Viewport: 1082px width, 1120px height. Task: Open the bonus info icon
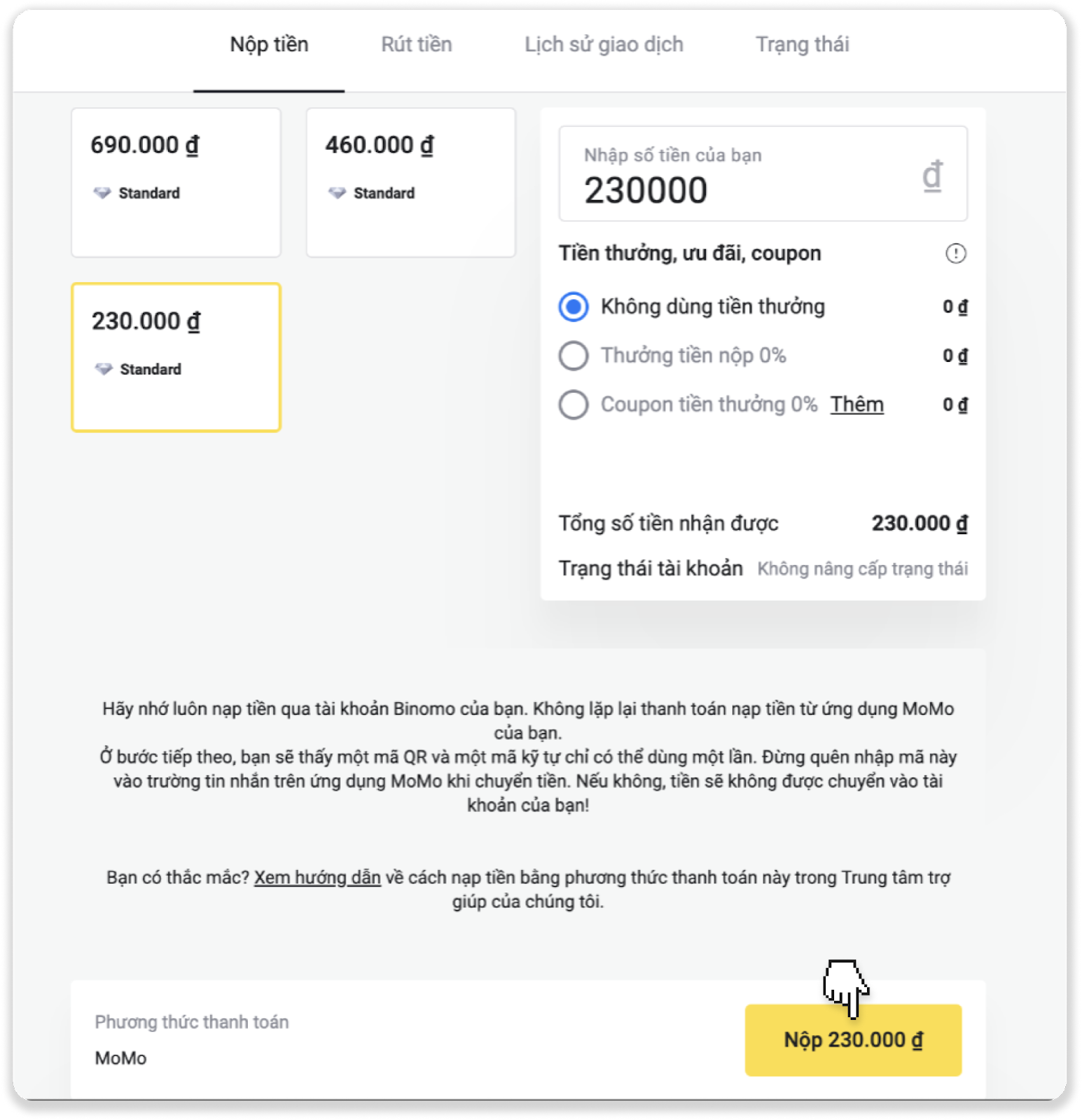(955, 253)
